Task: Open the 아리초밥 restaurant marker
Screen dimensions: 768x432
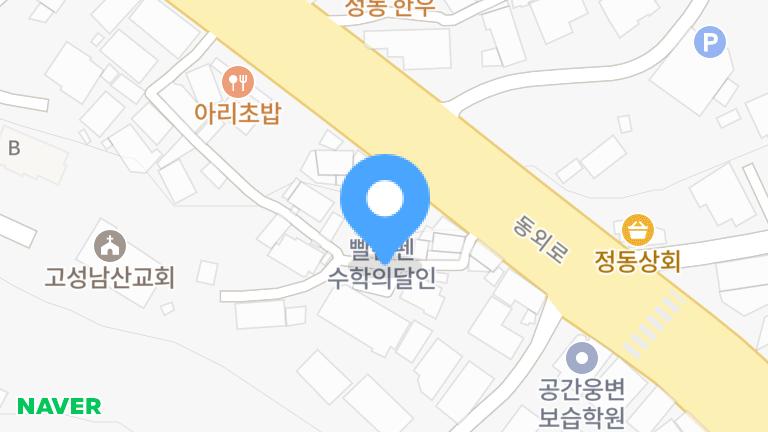Action: tap(237, 81)
